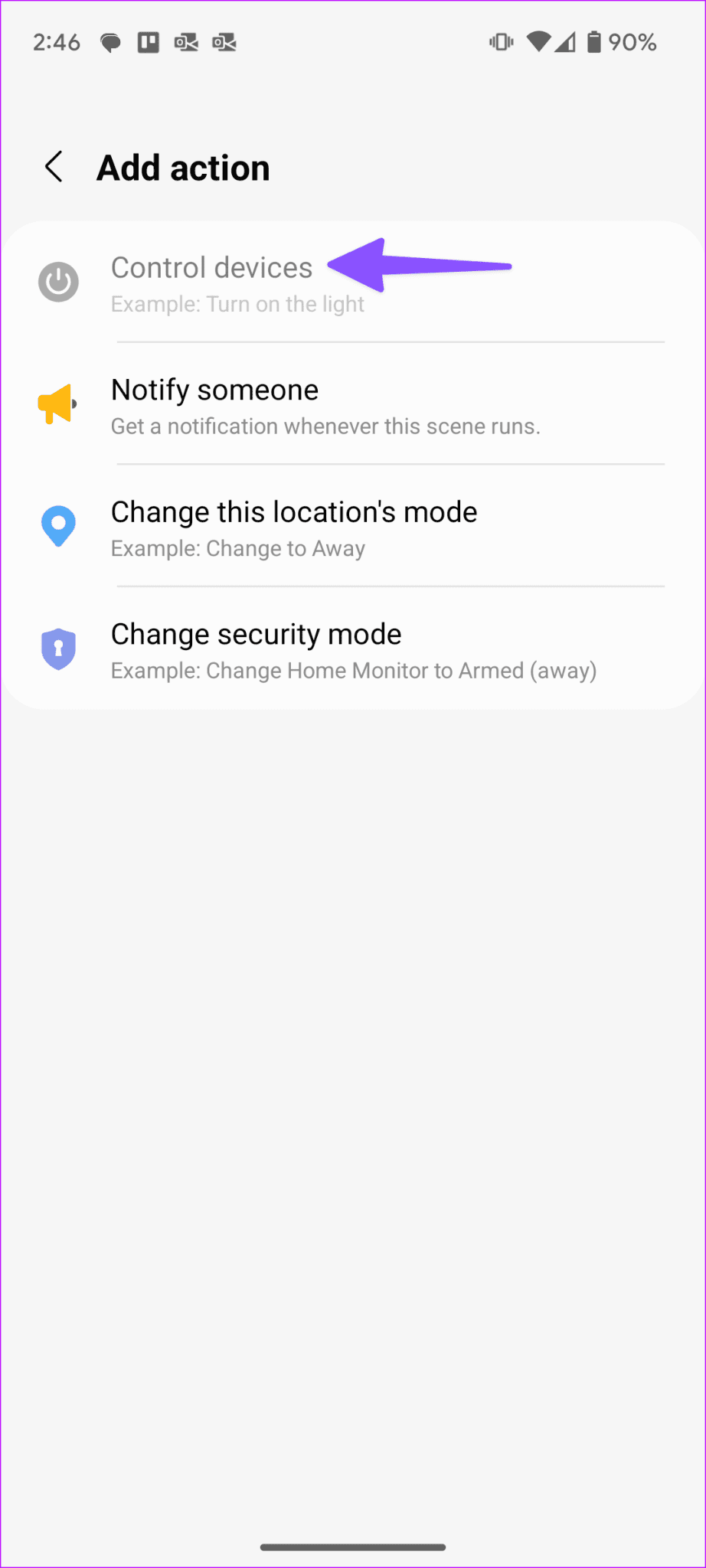
Task: Choose Change this location's mode
Action: (294, 511)
